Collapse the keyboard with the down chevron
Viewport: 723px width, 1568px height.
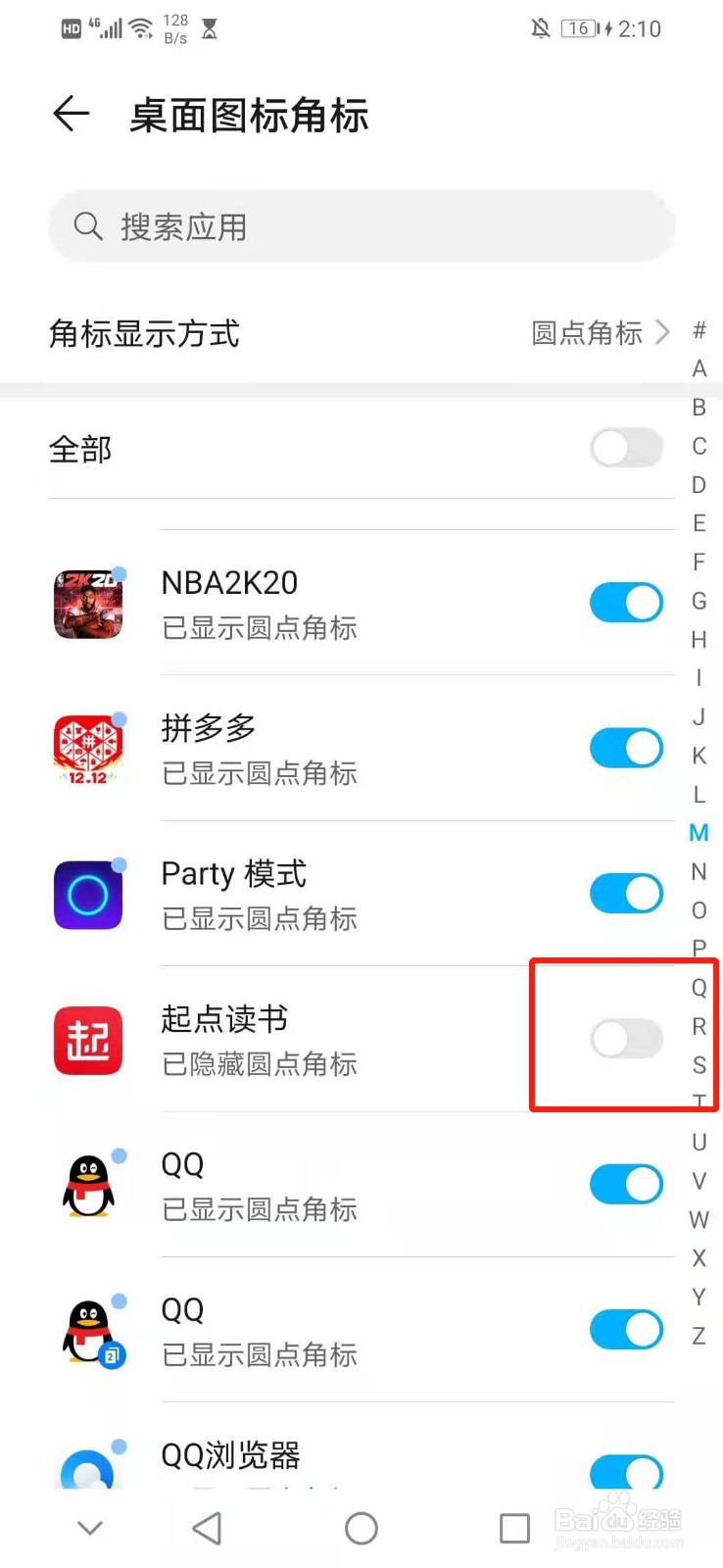(x=89, y=1526)
